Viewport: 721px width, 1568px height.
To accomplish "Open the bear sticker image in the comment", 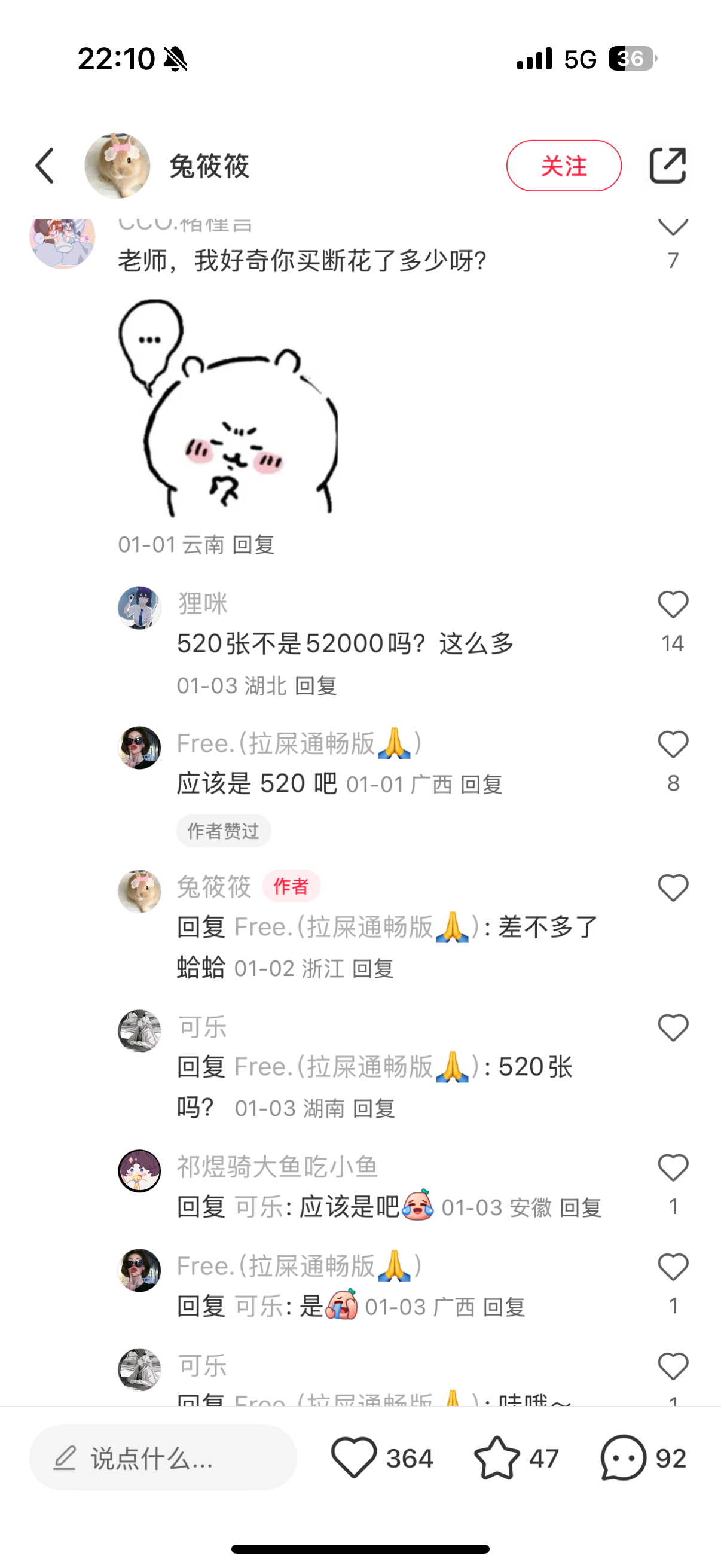I will tap(228, 408).
